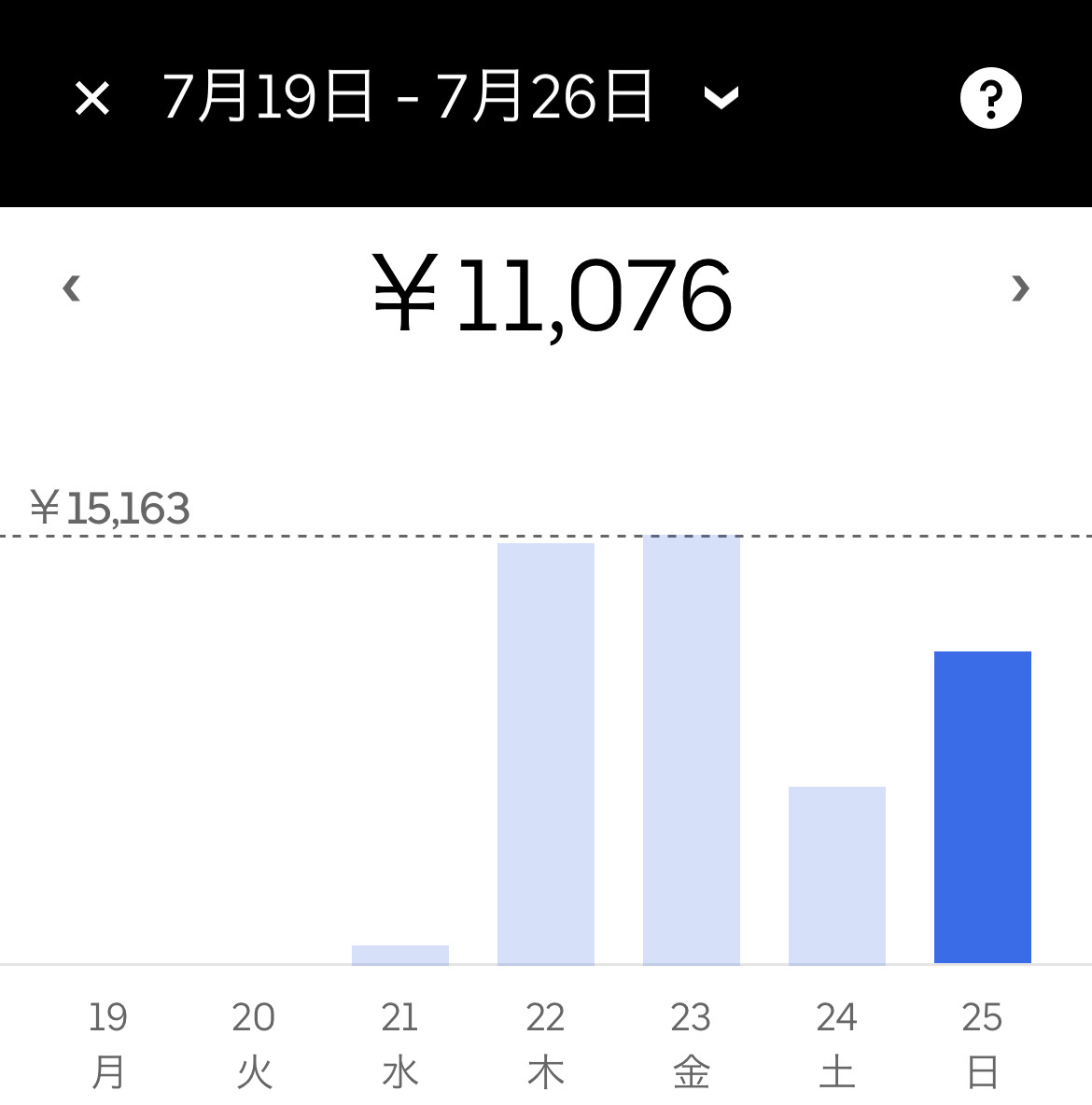Tap Wednesday's tiny earnings bar
The width and height of the screenshot is (1092, 1105).
[x=399, y=954]
